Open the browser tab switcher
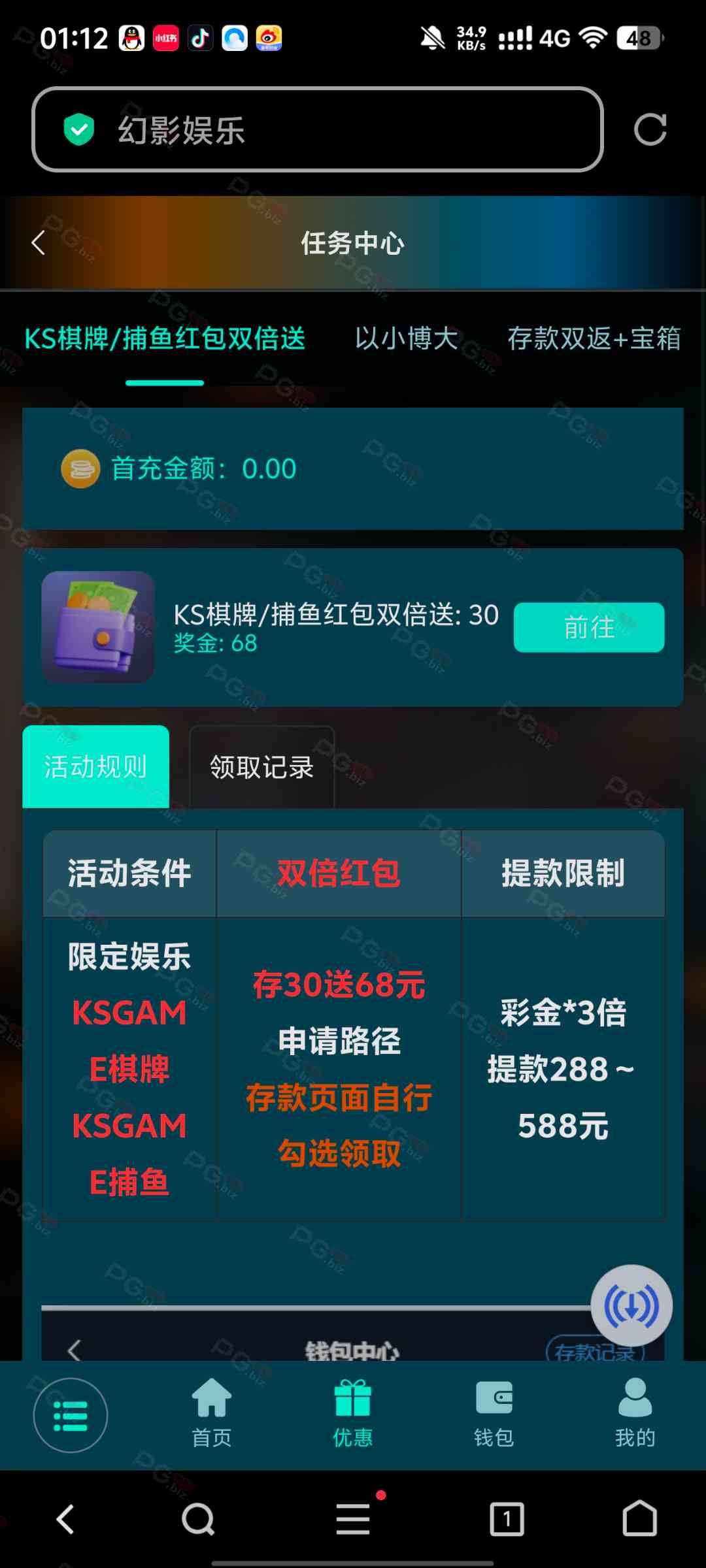706x1568 pixels. tap(507, 1519)
